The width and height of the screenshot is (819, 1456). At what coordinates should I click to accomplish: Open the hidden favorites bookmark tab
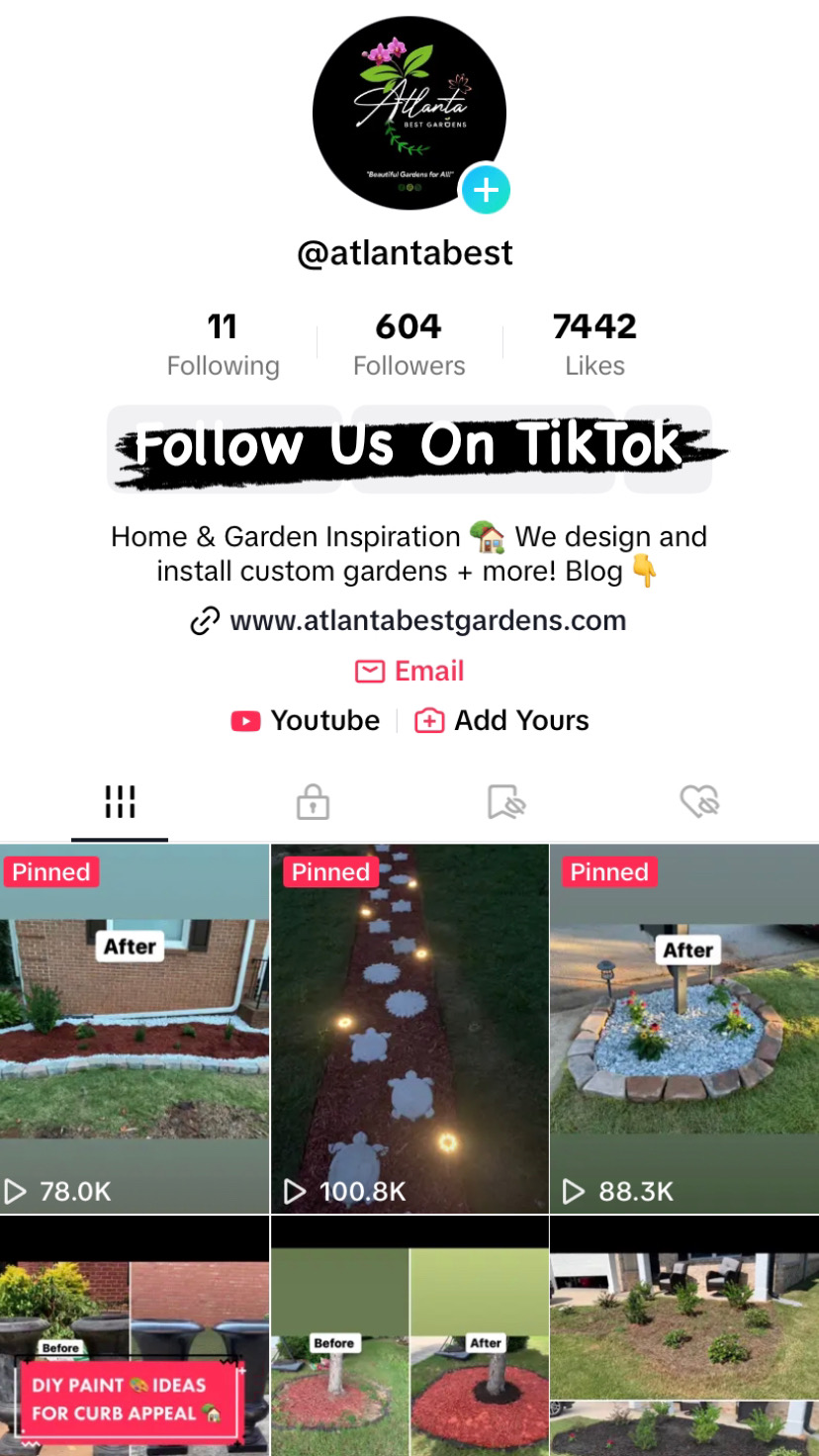click(x=506, y=802)
